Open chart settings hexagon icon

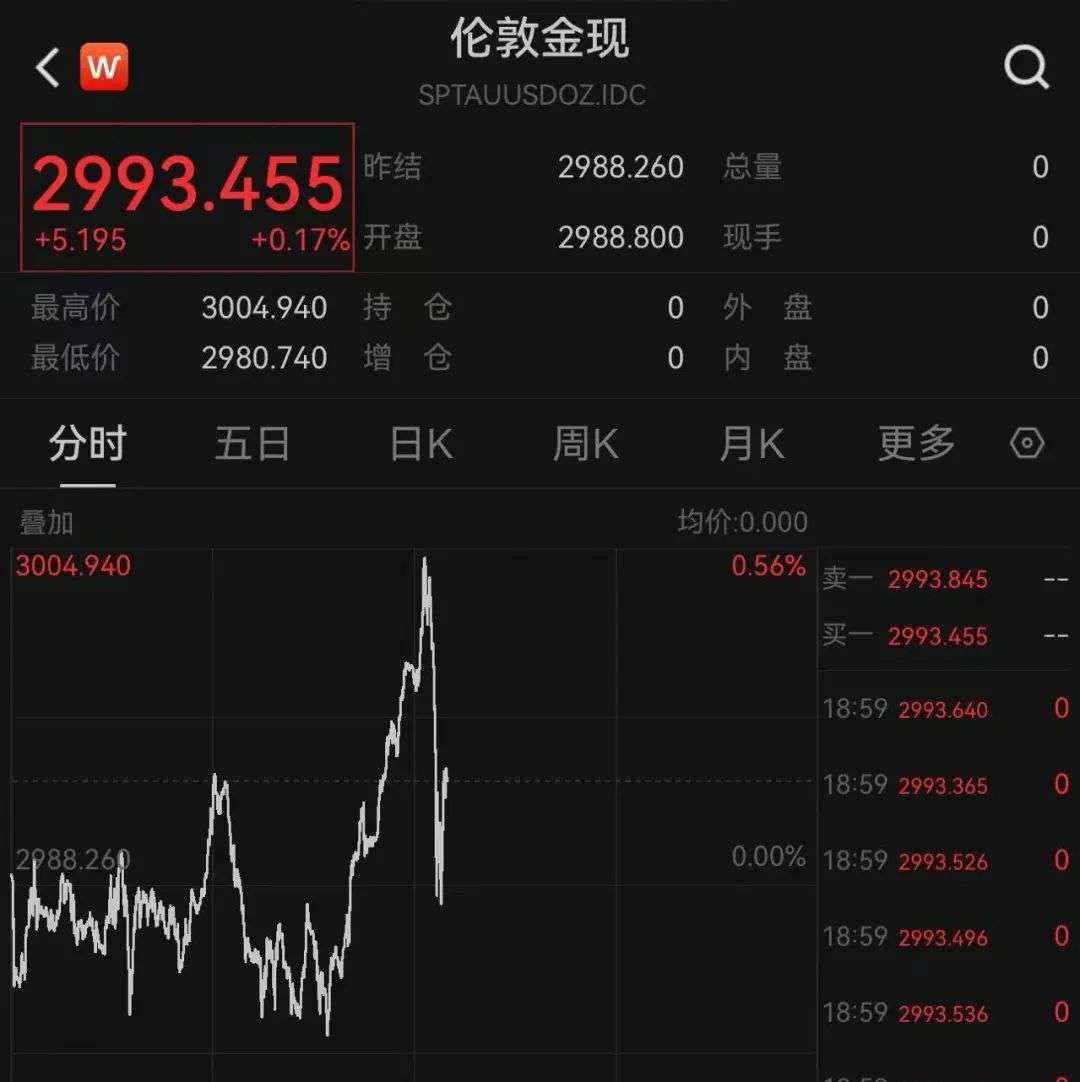point(1027,443)
